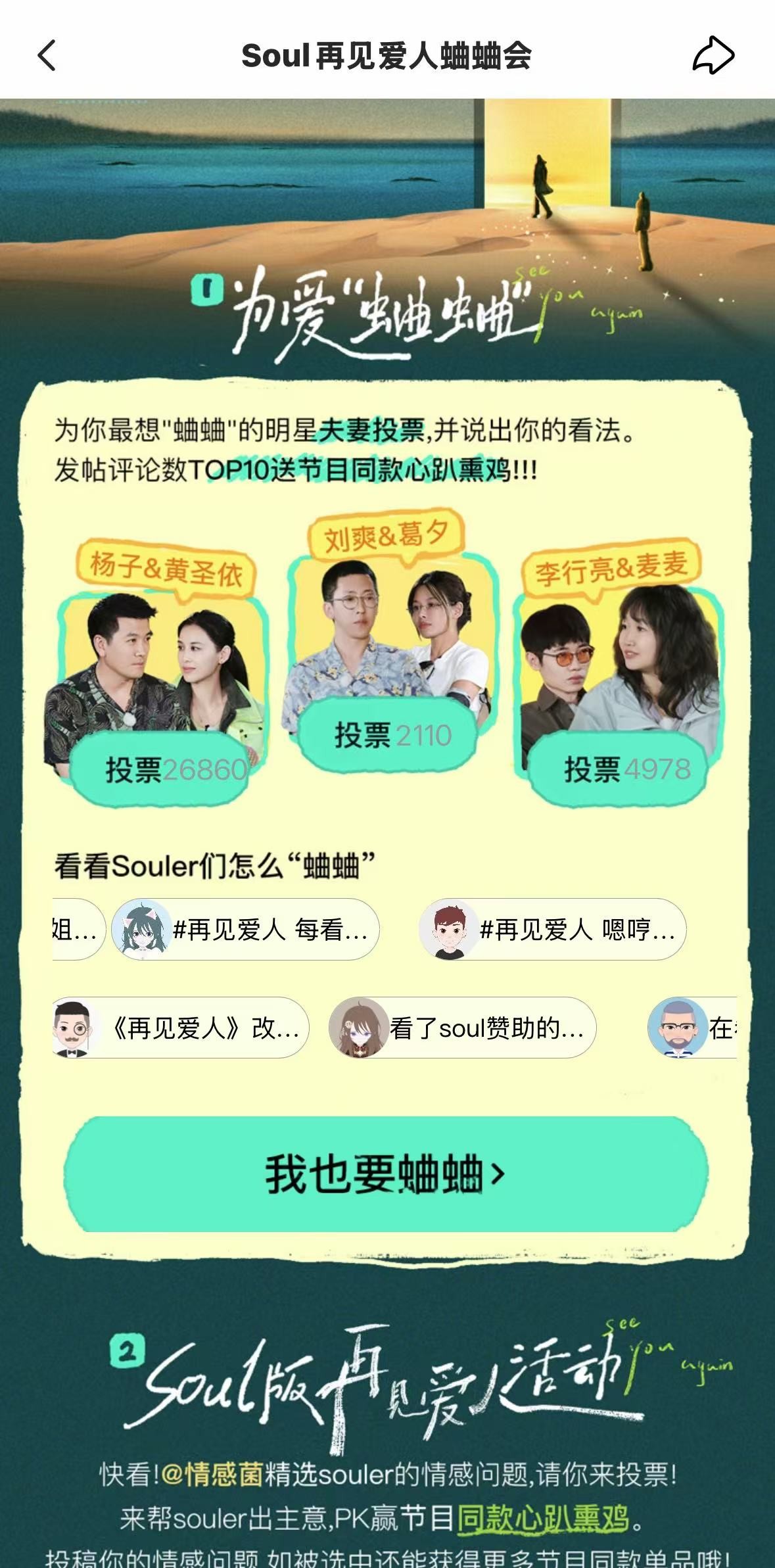Viewport: 775px width, 1568px height.
Task: Vote for 李行亮&麦麦
Action: pyautogui.click(x=618, y=769)
